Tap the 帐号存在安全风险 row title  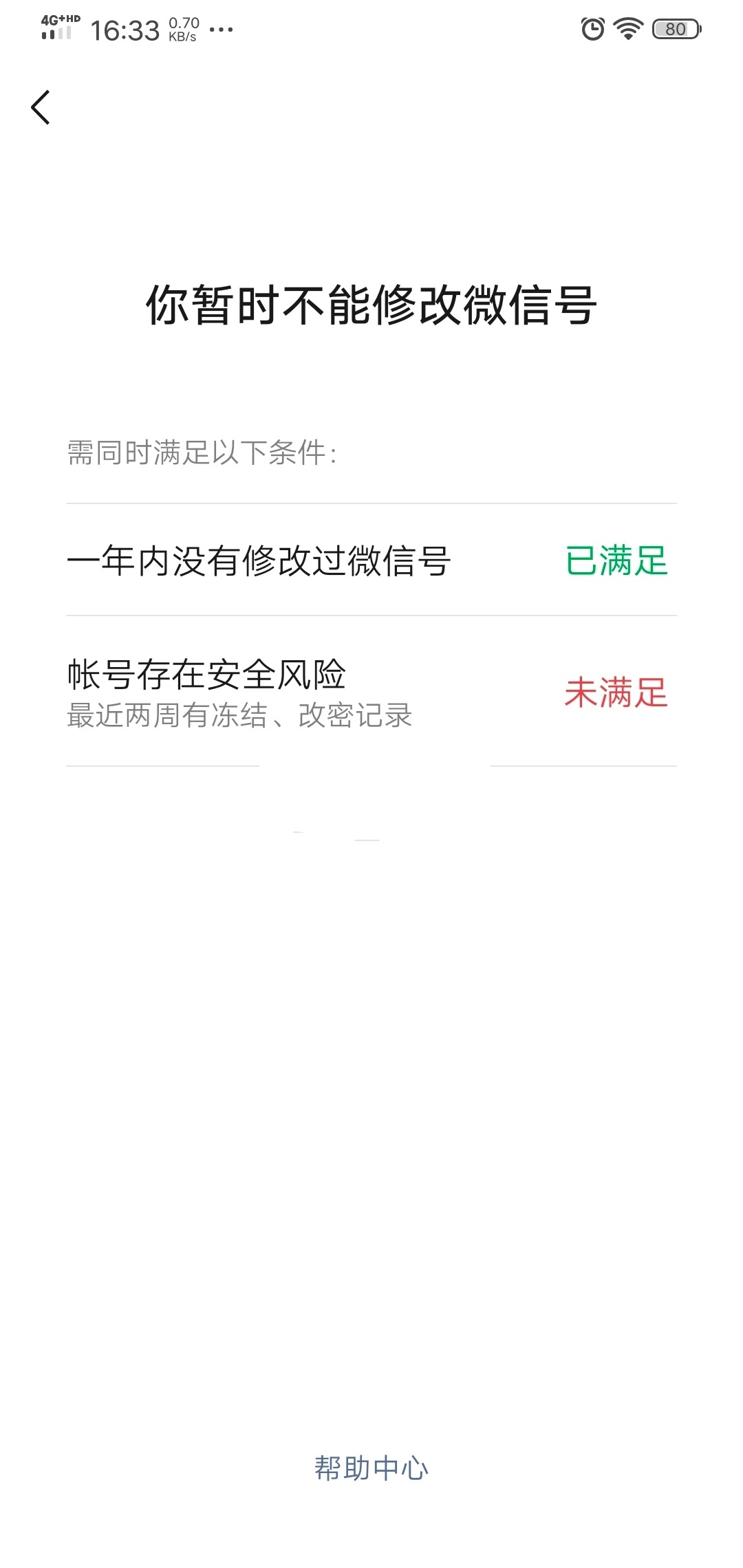pos(206,675)
